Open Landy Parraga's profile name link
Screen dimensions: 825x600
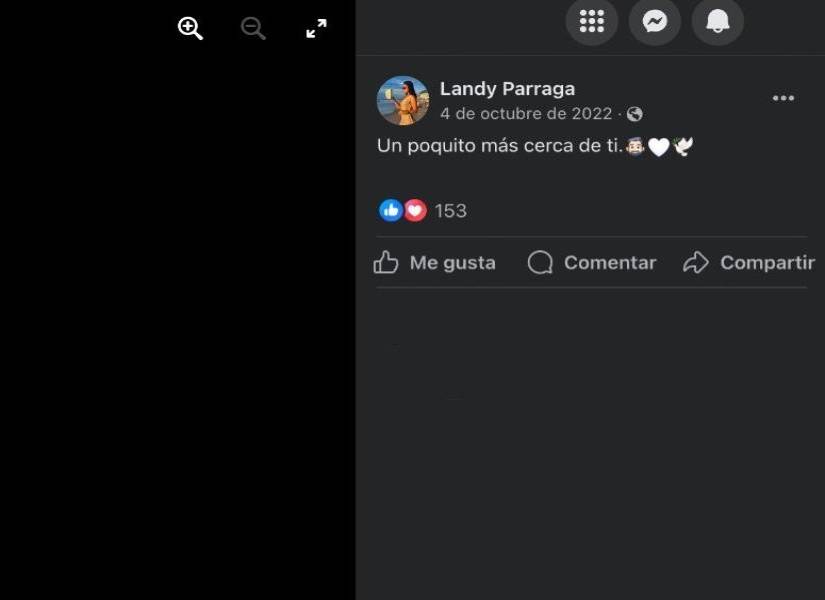pyautogui.click(x=507, y=89)
